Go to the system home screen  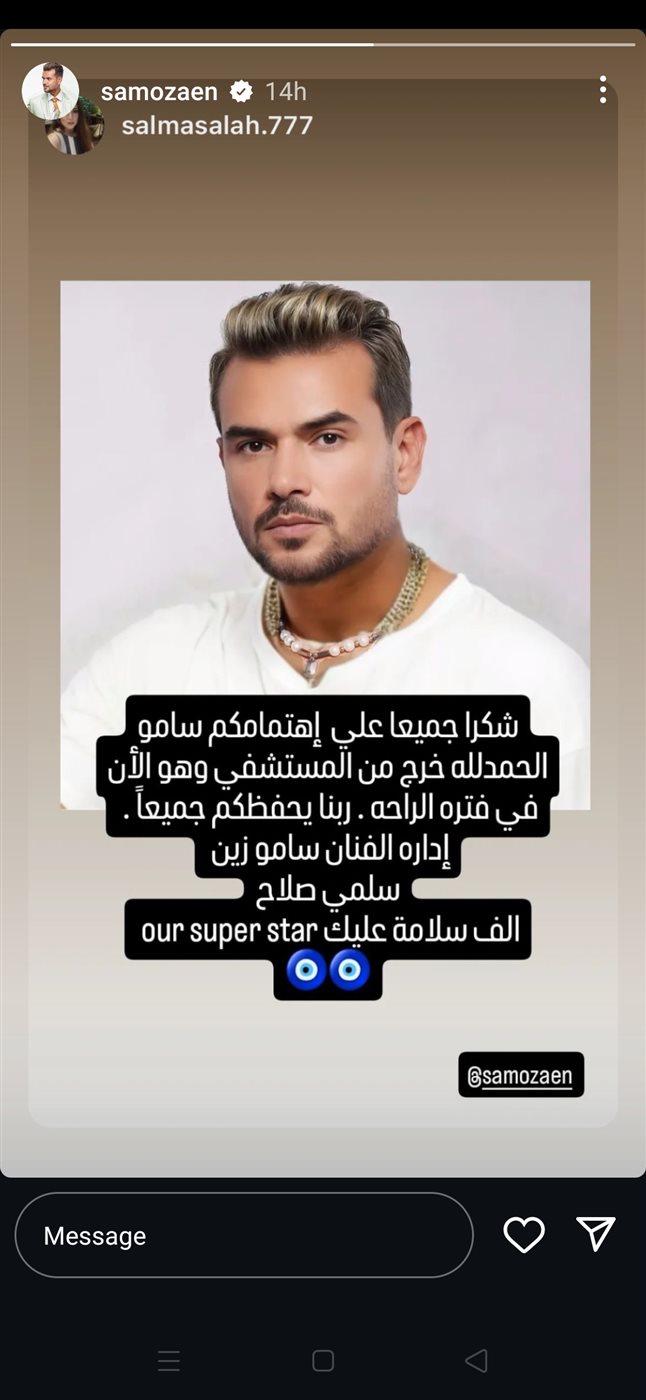[x=323, y=1360]
